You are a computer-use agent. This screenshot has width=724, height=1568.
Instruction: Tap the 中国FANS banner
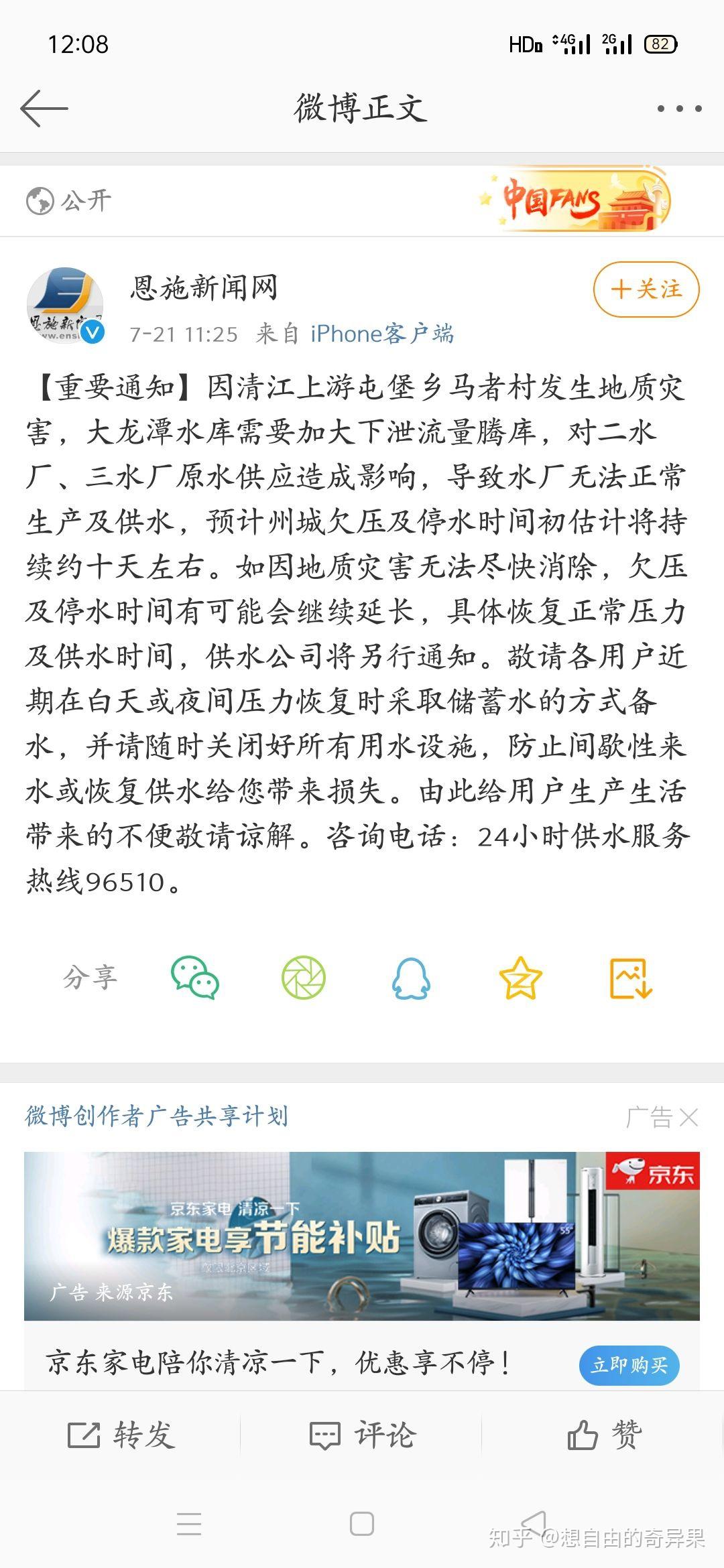[575, 200]
